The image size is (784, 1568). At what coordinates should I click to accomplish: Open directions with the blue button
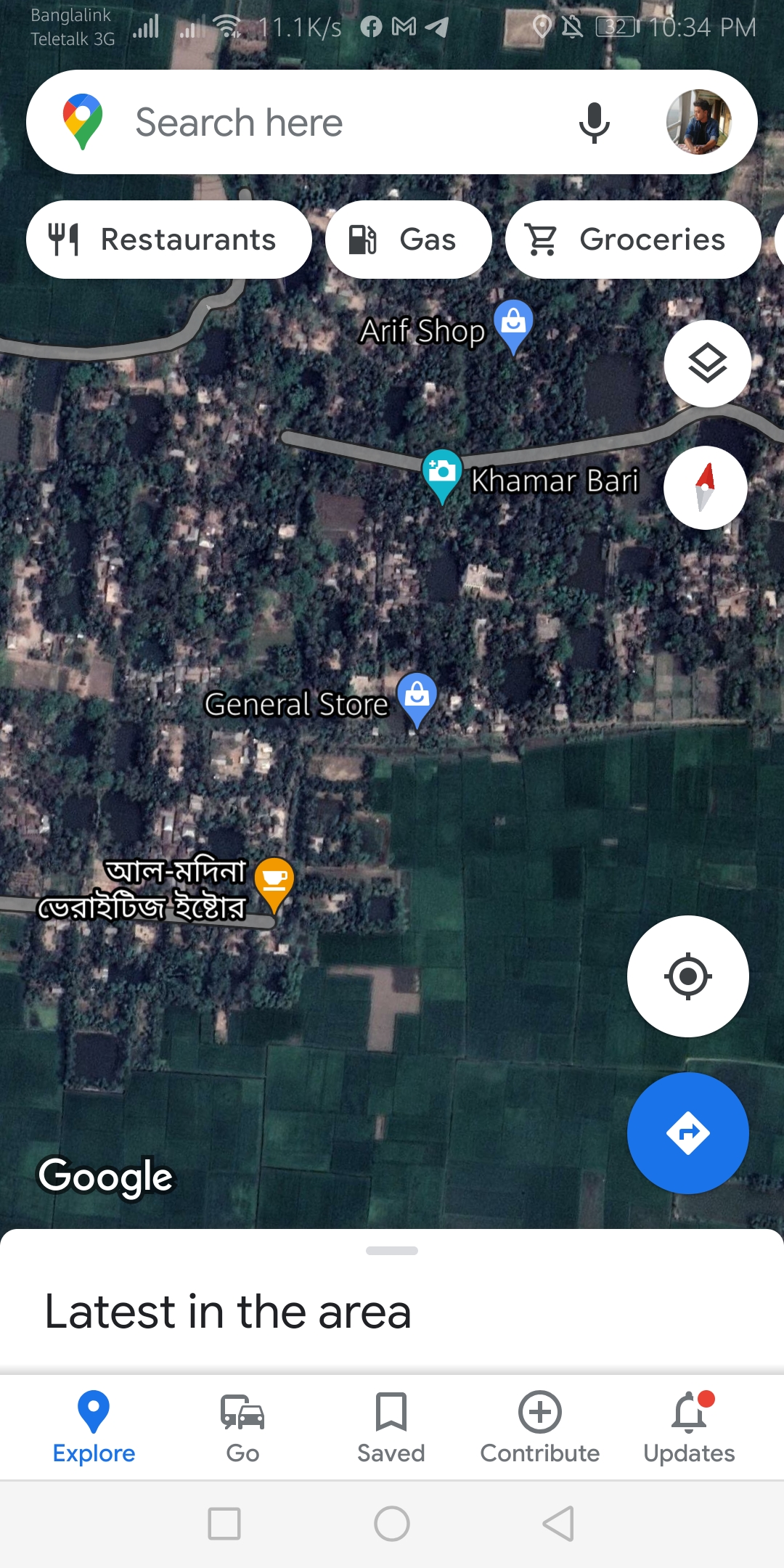click(687, 1133)
